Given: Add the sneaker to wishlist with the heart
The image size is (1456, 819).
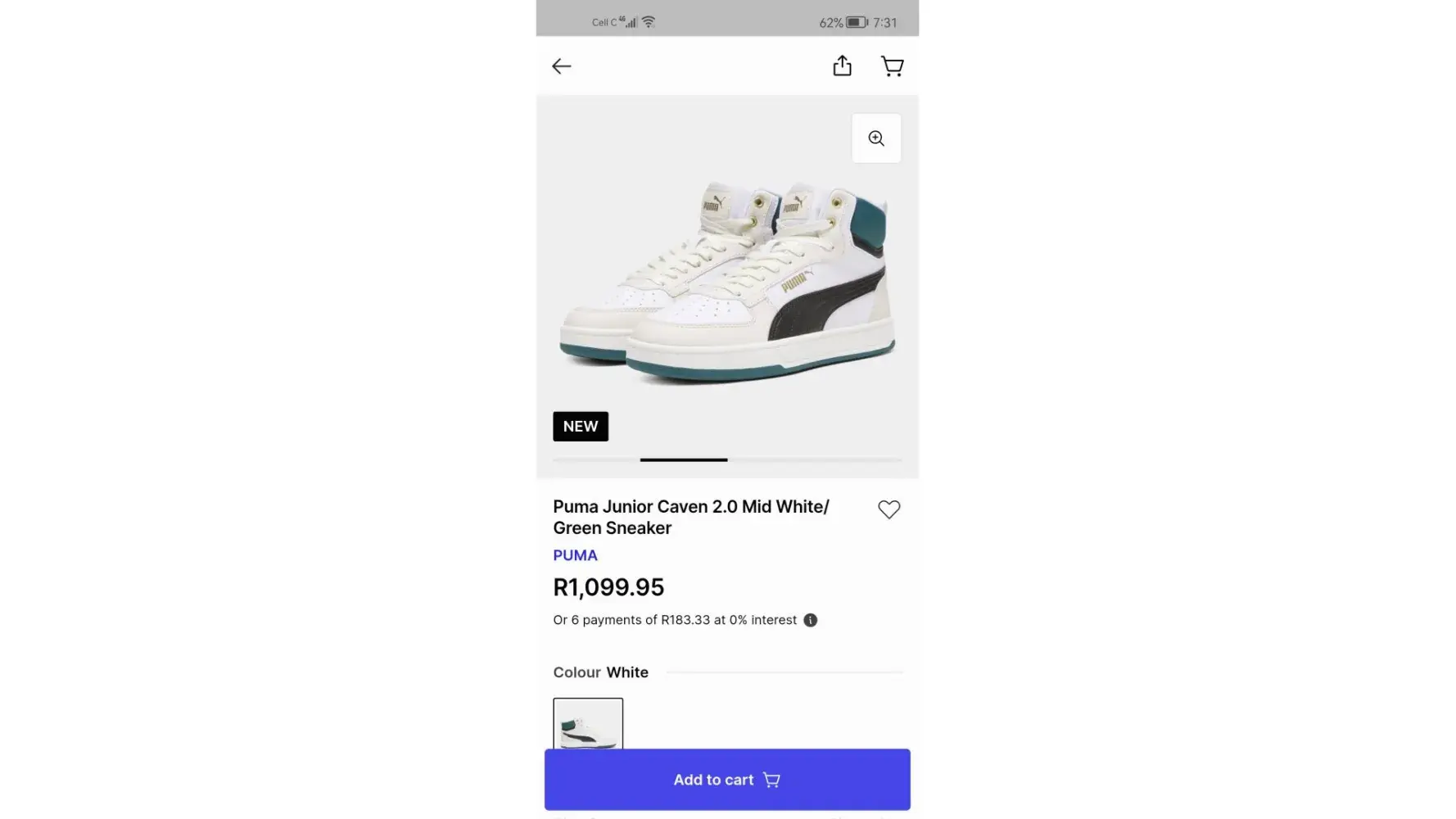Looking at the screenshot, I should (889, 509).
